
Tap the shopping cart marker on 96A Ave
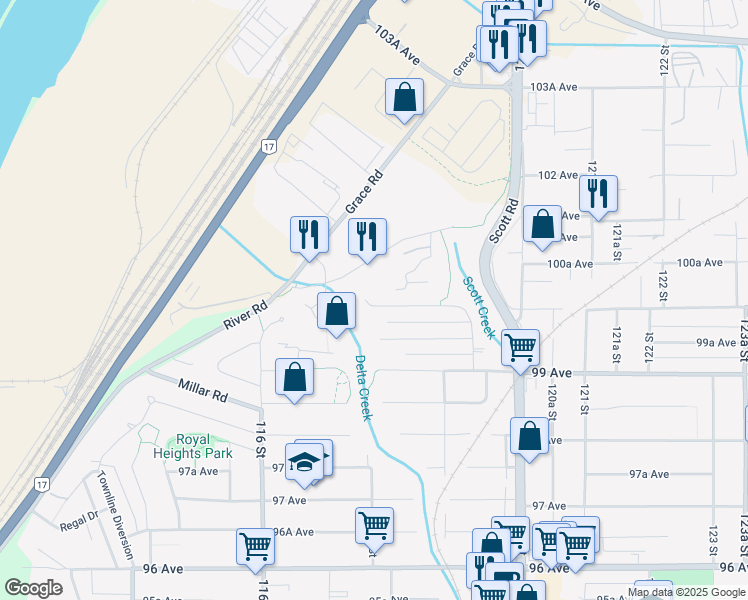coord(373,525)
